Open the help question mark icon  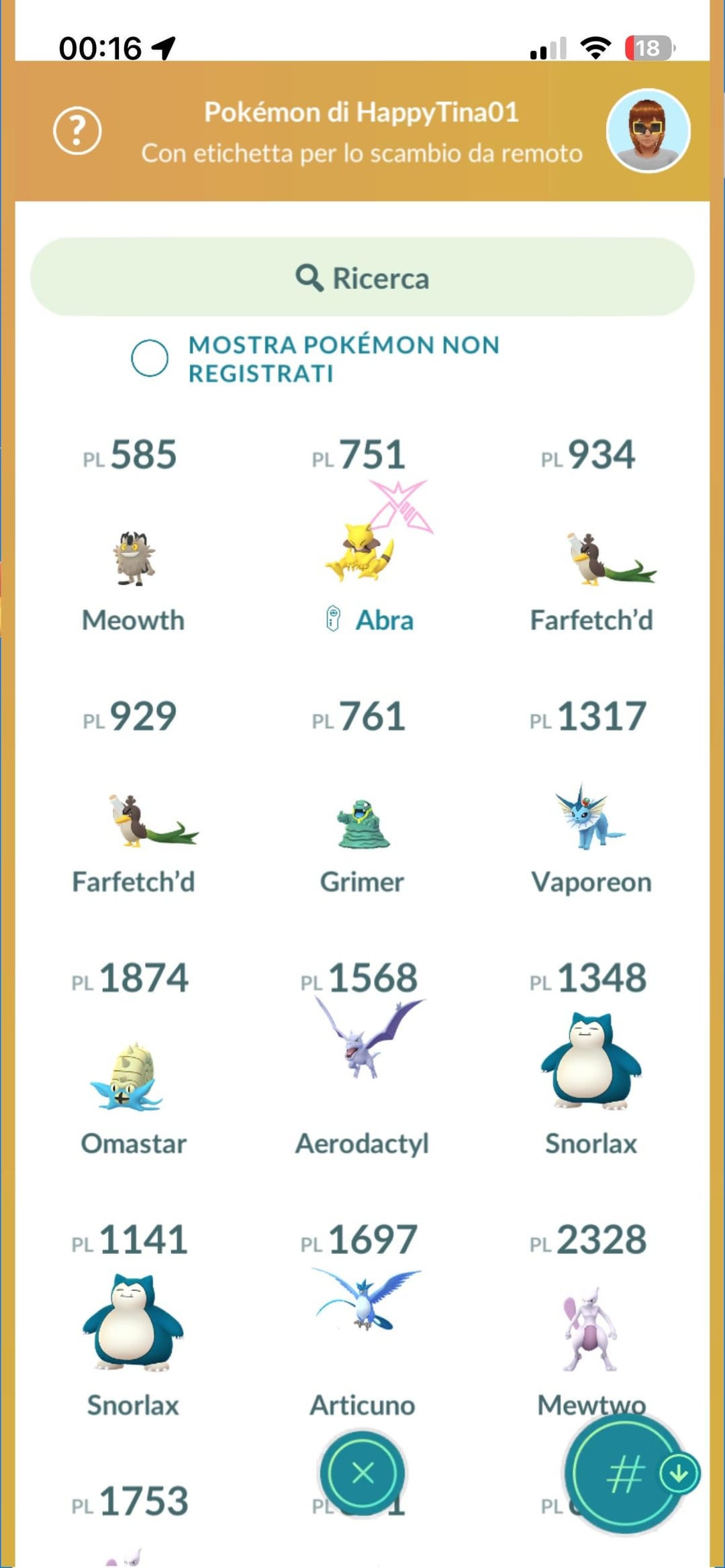(x=77, y=130)
